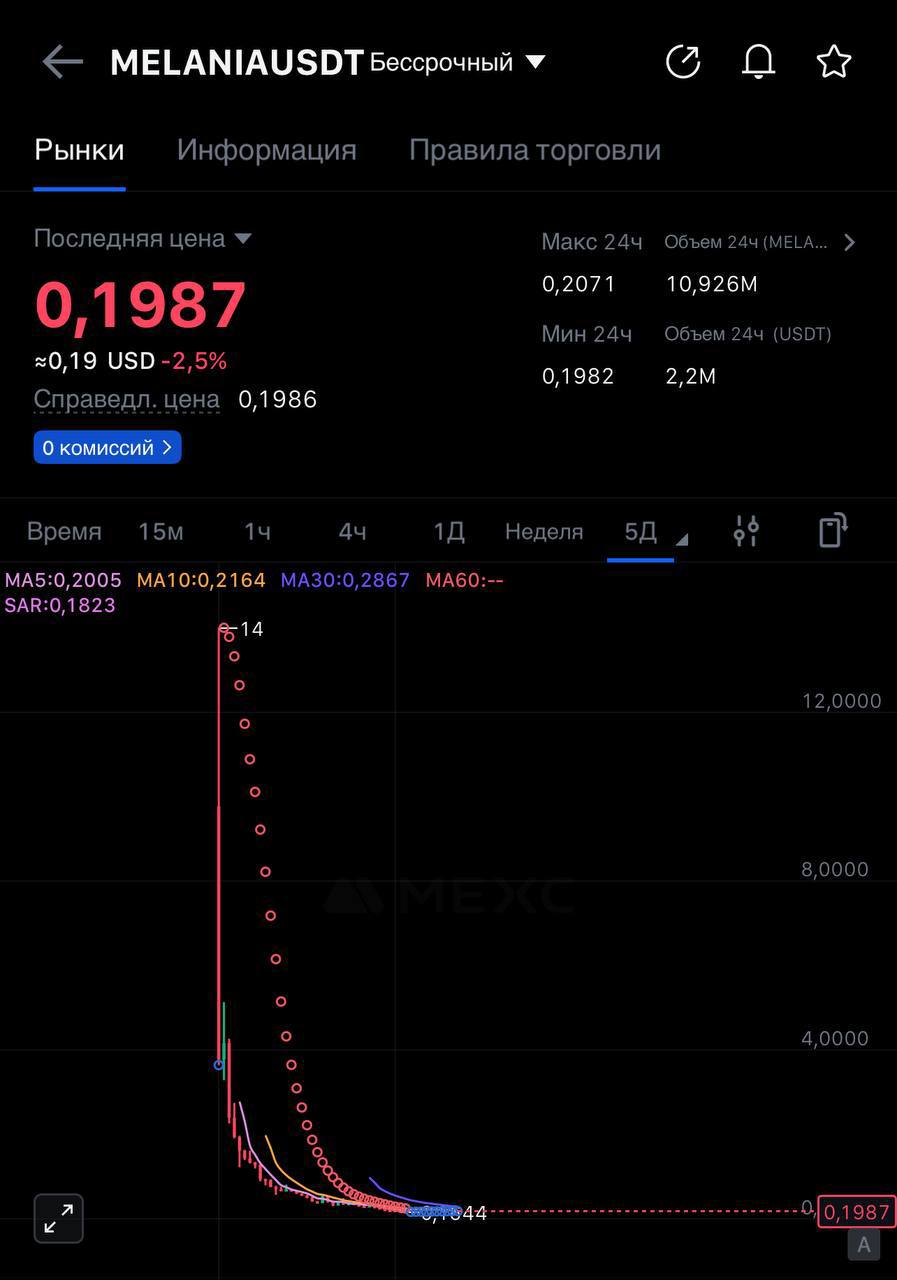
Task: Open the MELANIAUSDT contract type dropdown
Action: point(458,62)
